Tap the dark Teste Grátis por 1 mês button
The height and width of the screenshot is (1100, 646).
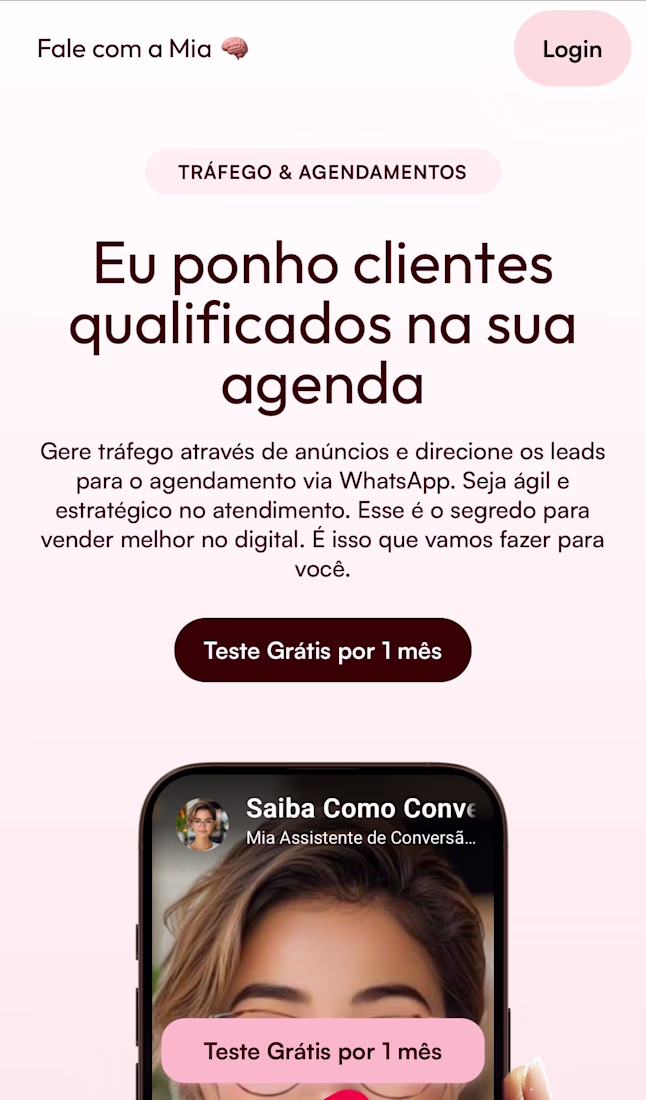(322, 651)
